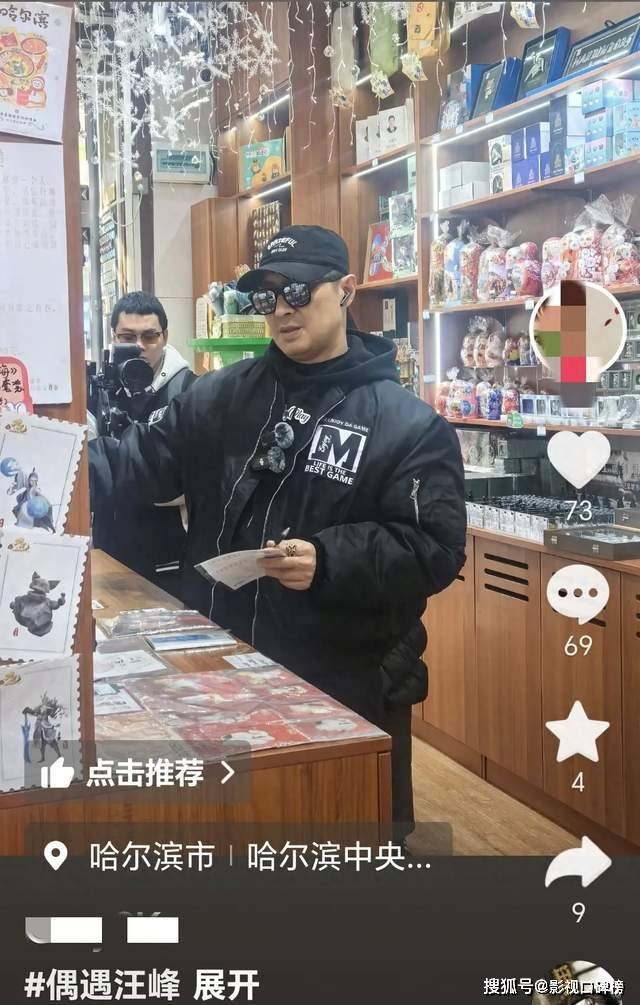Open the comments with 69 replies

(577, 594)
